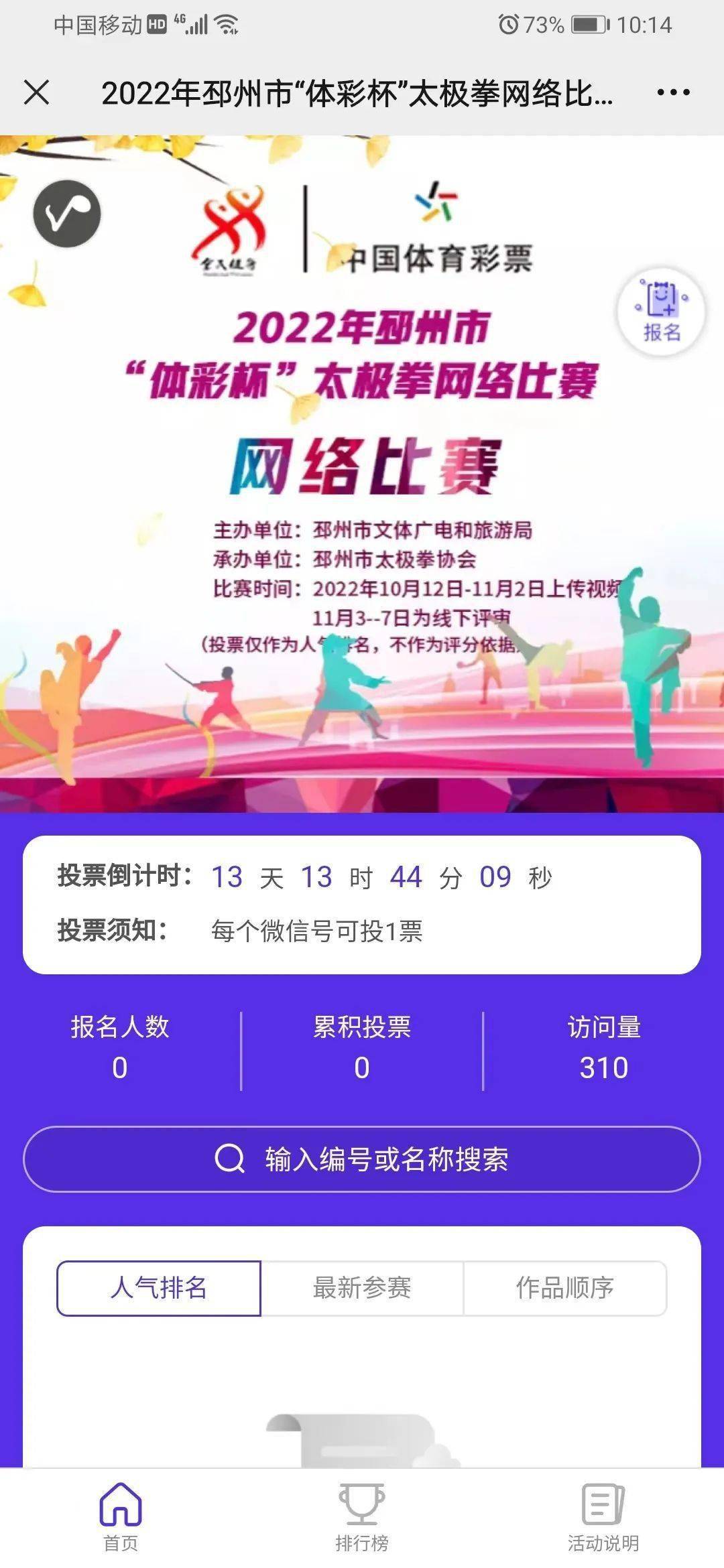
Task: Switch to the 作品顺序 tab
Action: pos(564,1288)
